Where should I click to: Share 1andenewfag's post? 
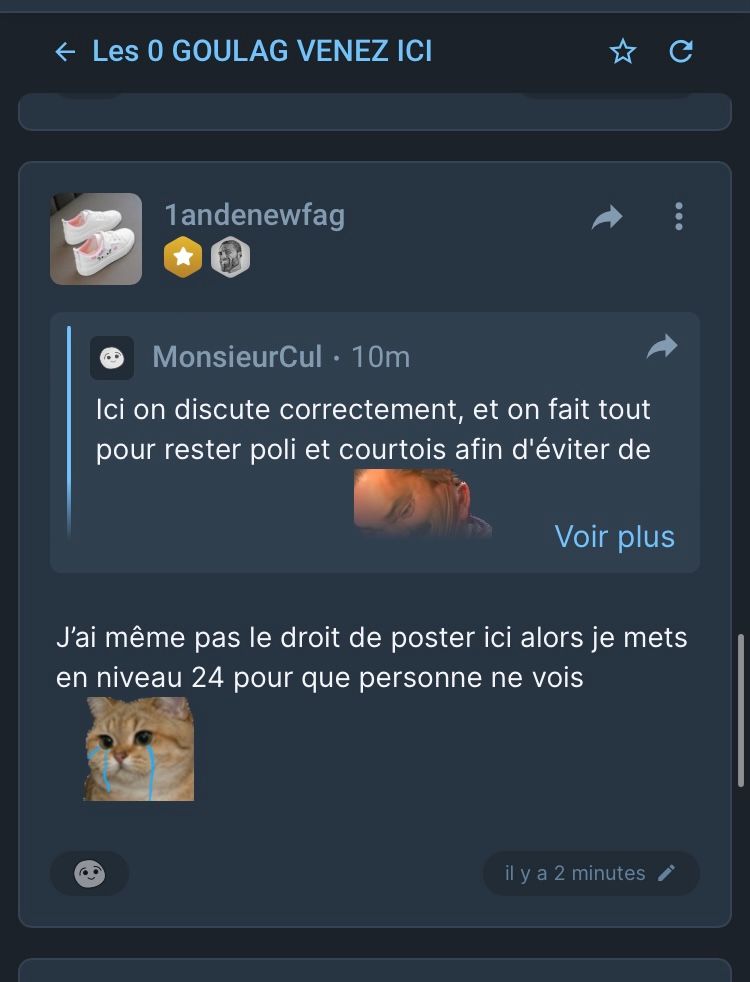click(x=607, y=217)
